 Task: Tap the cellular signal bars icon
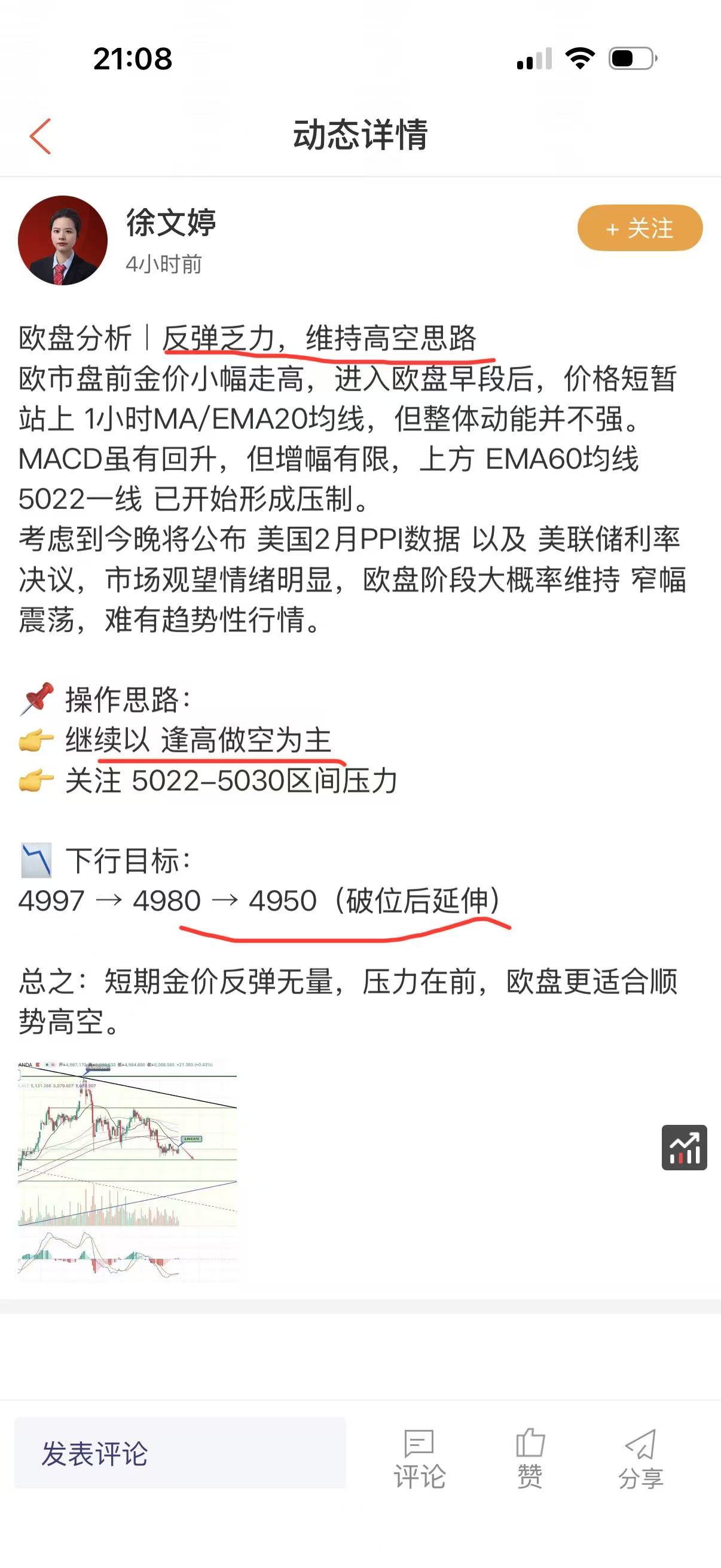coord(533,59)
